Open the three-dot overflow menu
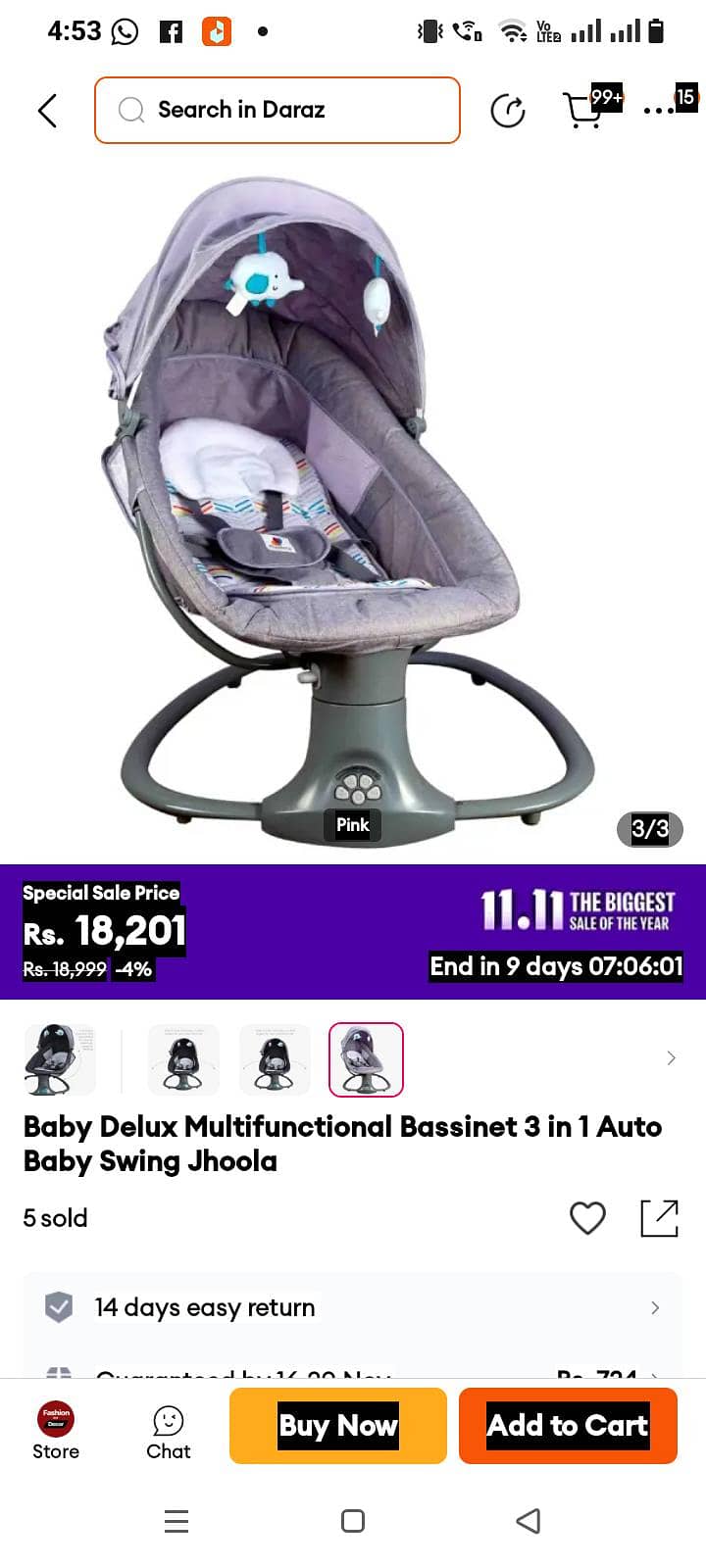The height and width of the screenshot is (1568, 706). click(x=659, y=110)
